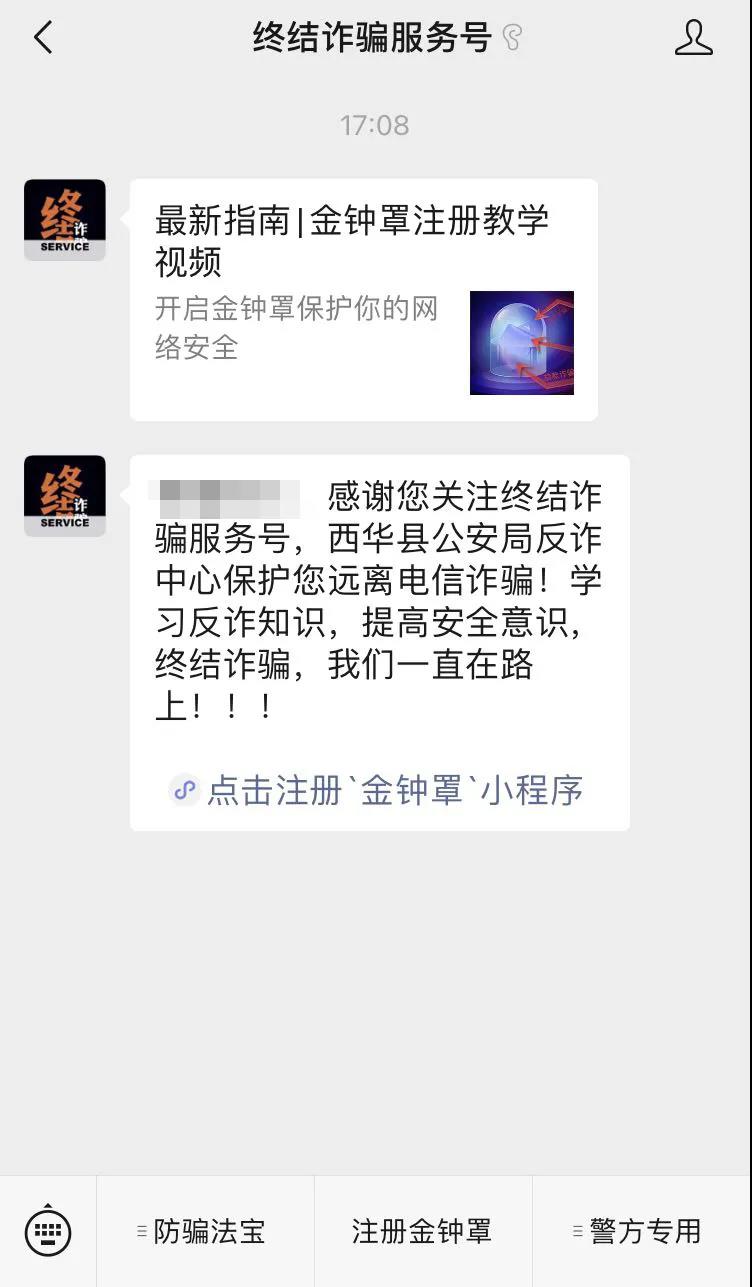
Task: Go back from the chat
Action: (42, 38)
